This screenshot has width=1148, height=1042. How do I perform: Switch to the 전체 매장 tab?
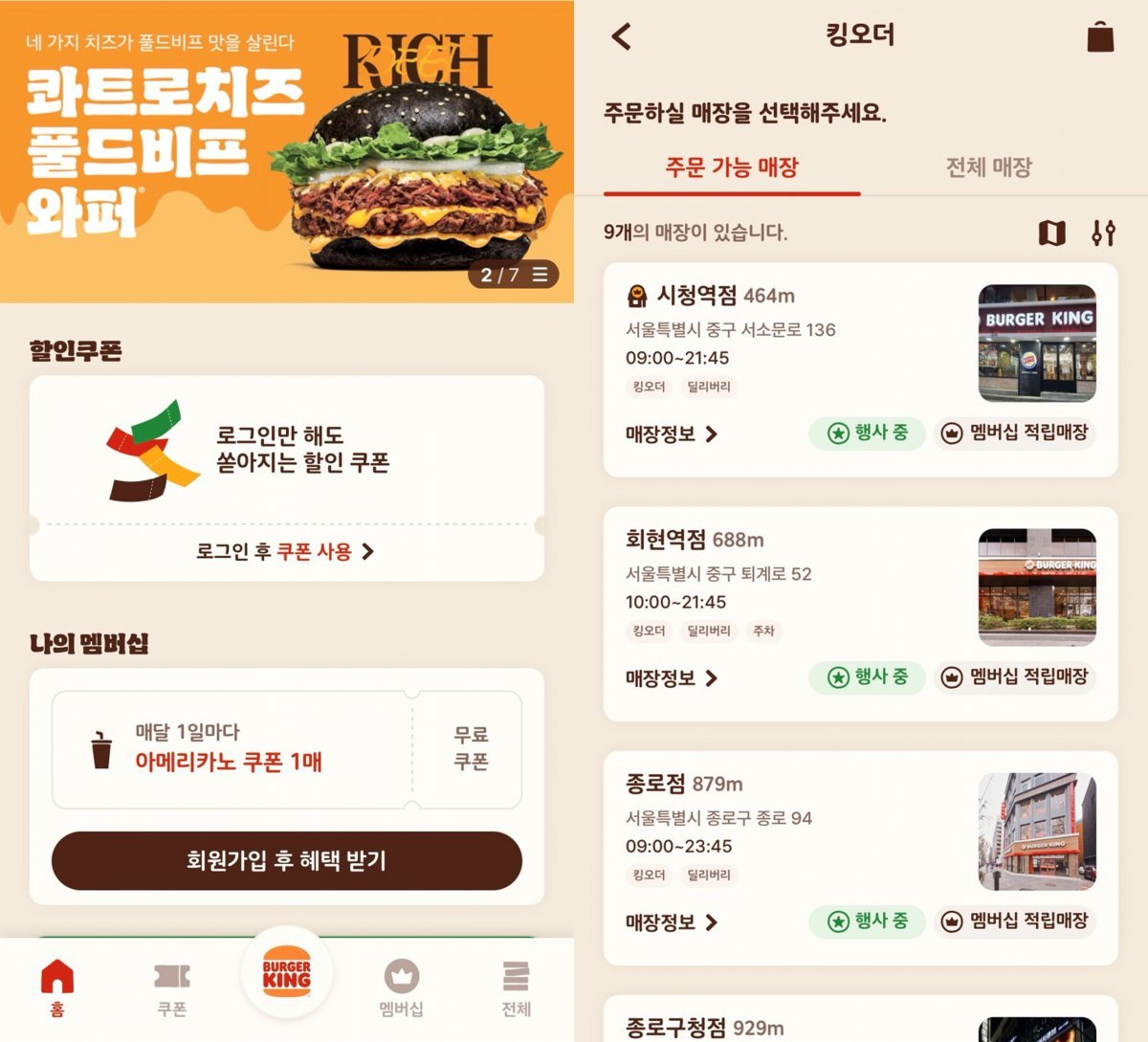[988, 167]
